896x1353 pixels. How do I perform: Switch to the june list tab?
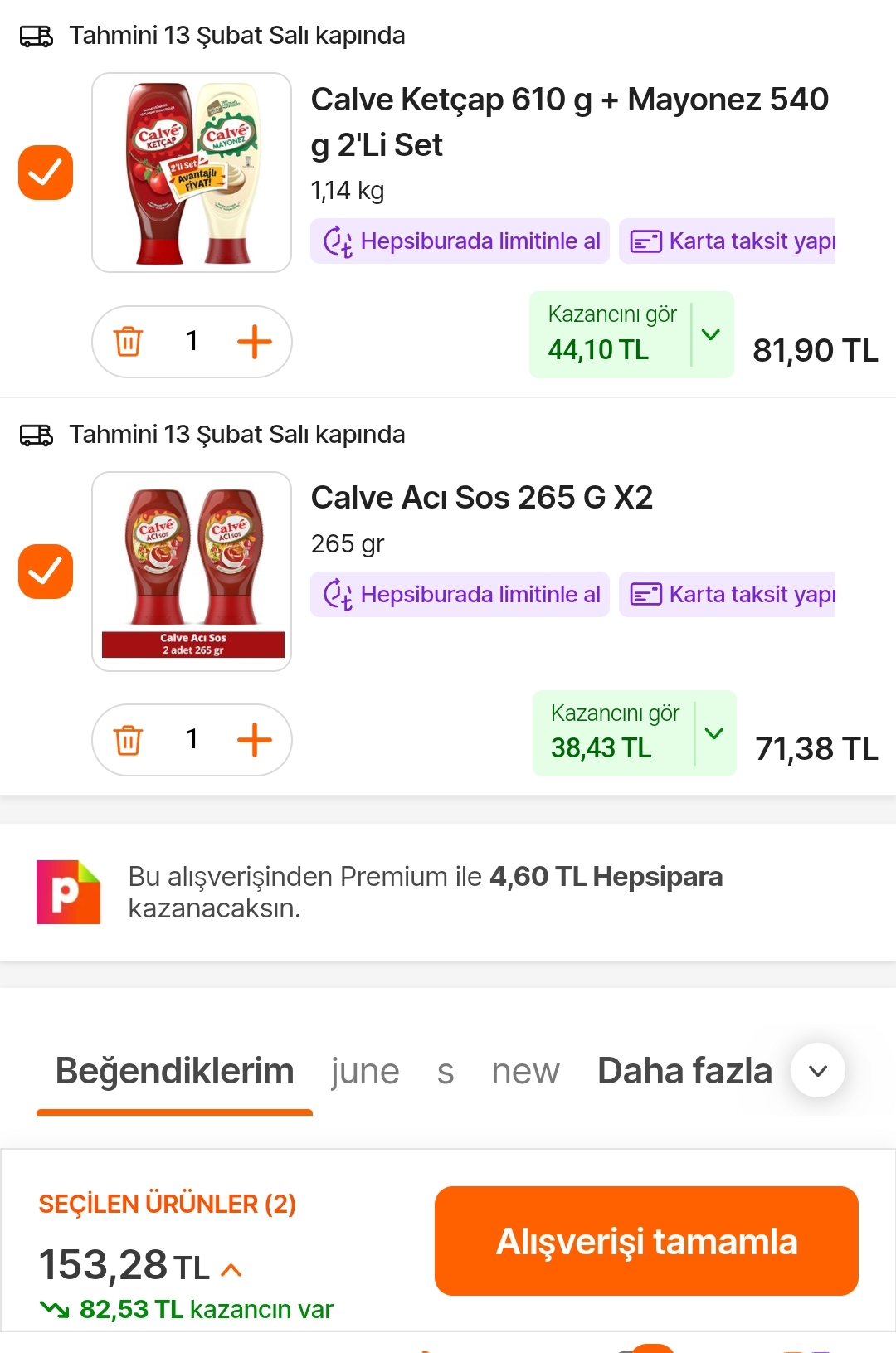(x=365, y=1071)
